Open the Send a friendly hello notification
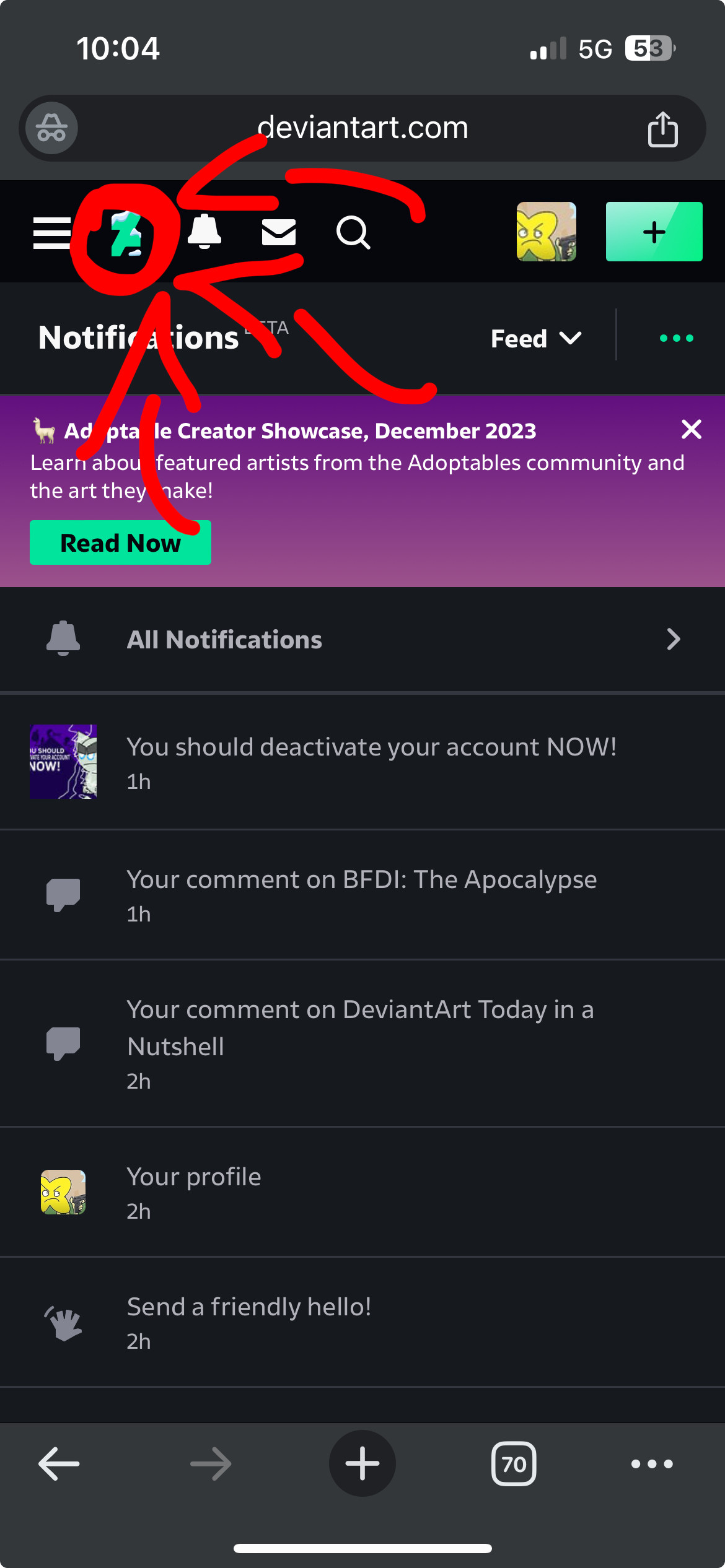Screen dimensions: 725x1568 248,1322
